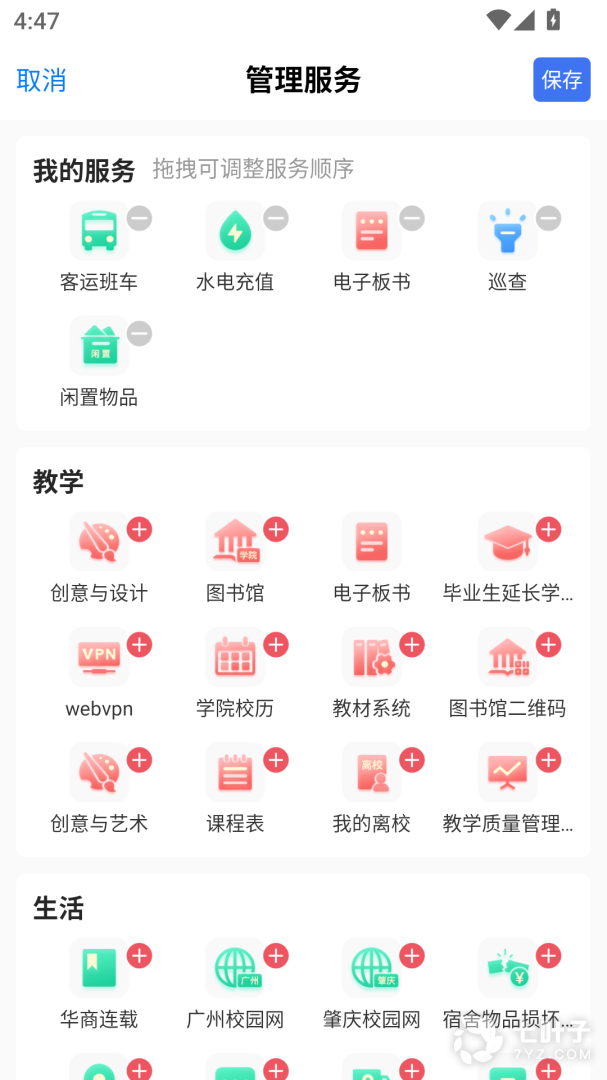607x1080 pixels.
Task: Add 图书馆 to my services
Action: coord(276,529)
